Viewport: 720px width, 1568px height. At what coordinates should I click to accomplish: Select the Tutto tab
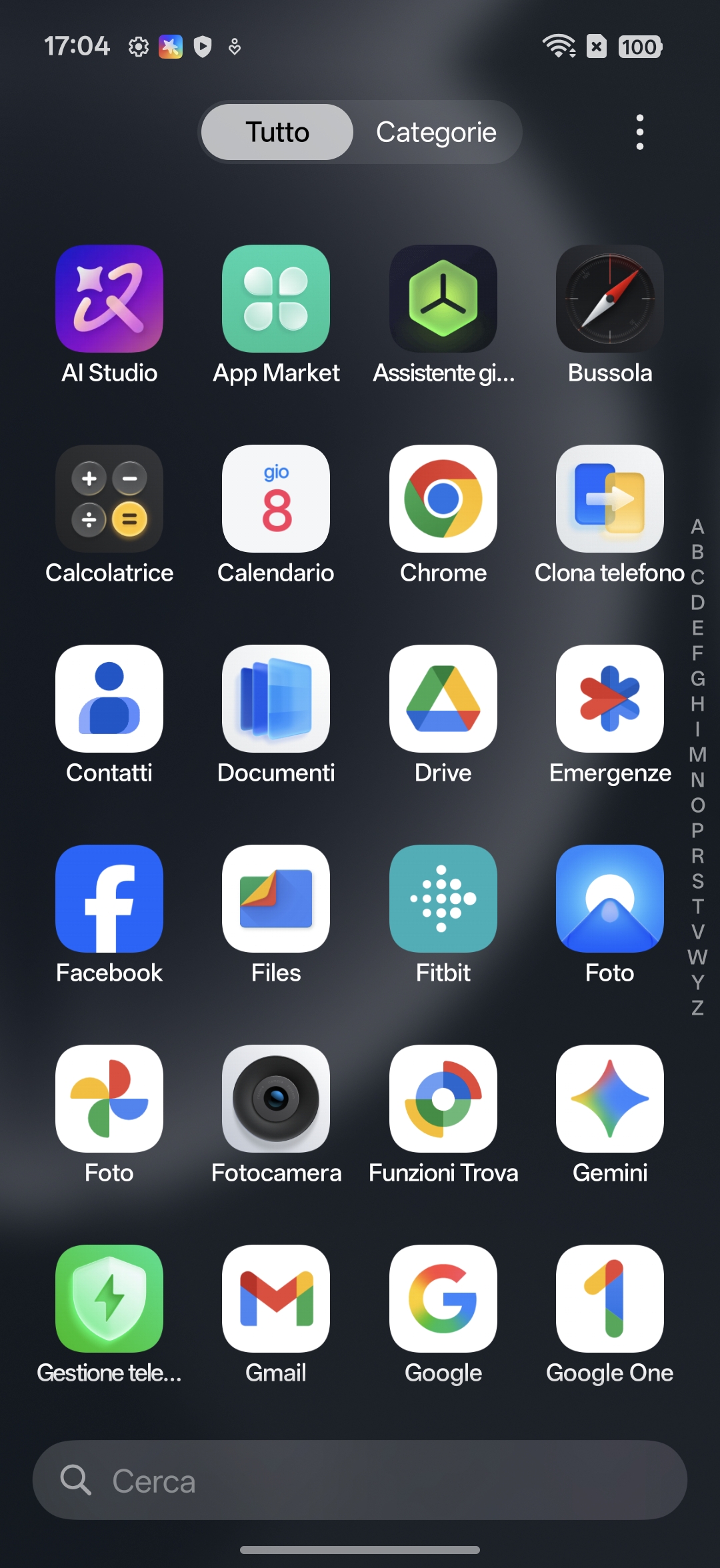pyautogui.click(x=277, y=132)
